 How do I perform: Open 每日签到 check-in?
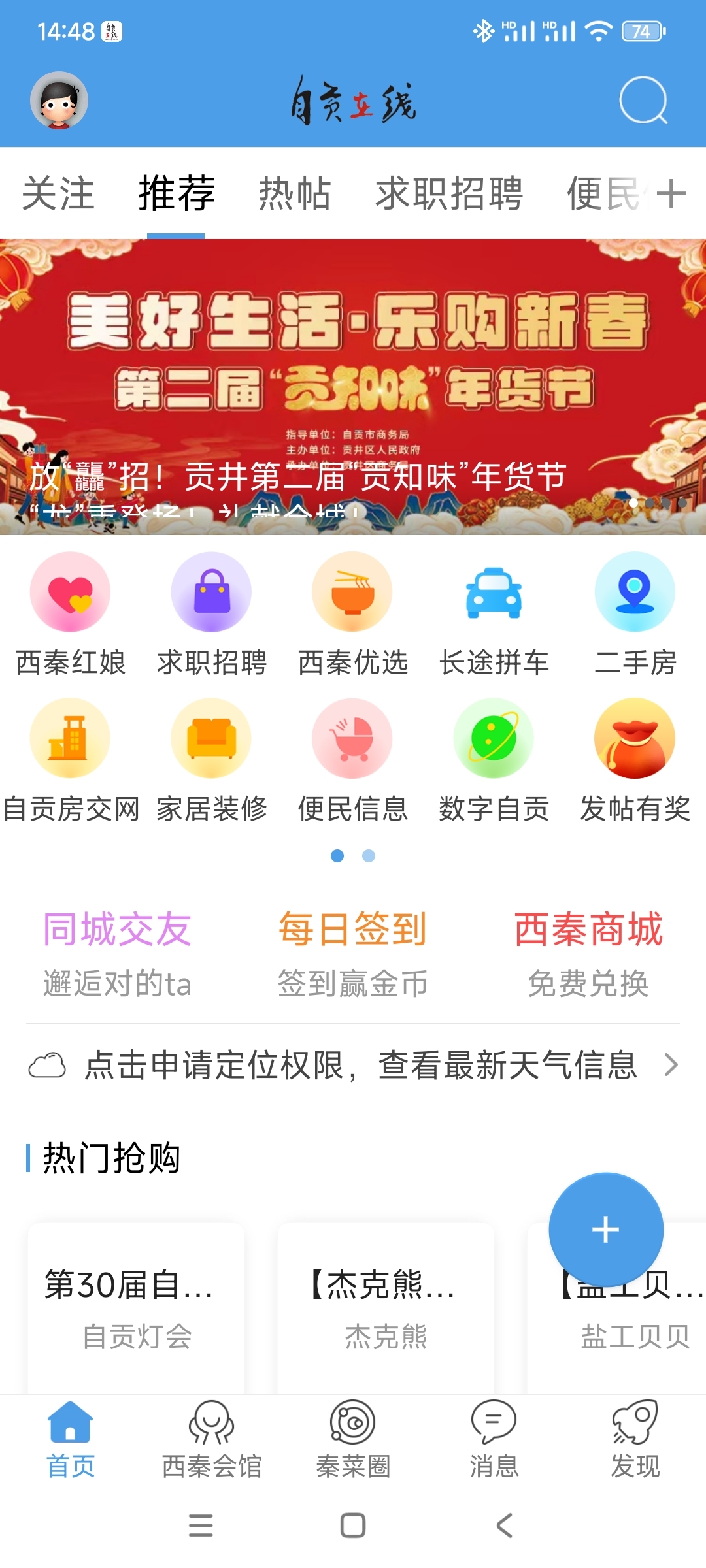click(x=352, y=954)
